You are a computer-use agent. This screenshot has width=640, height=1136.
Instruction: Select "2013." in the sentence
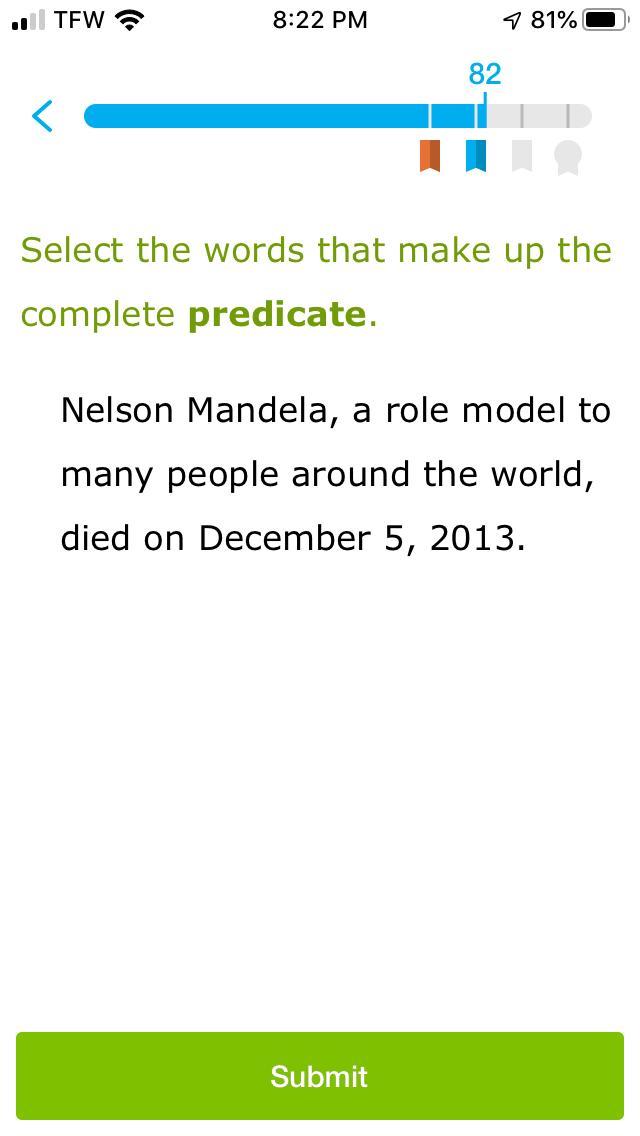[x=477, y=538]
